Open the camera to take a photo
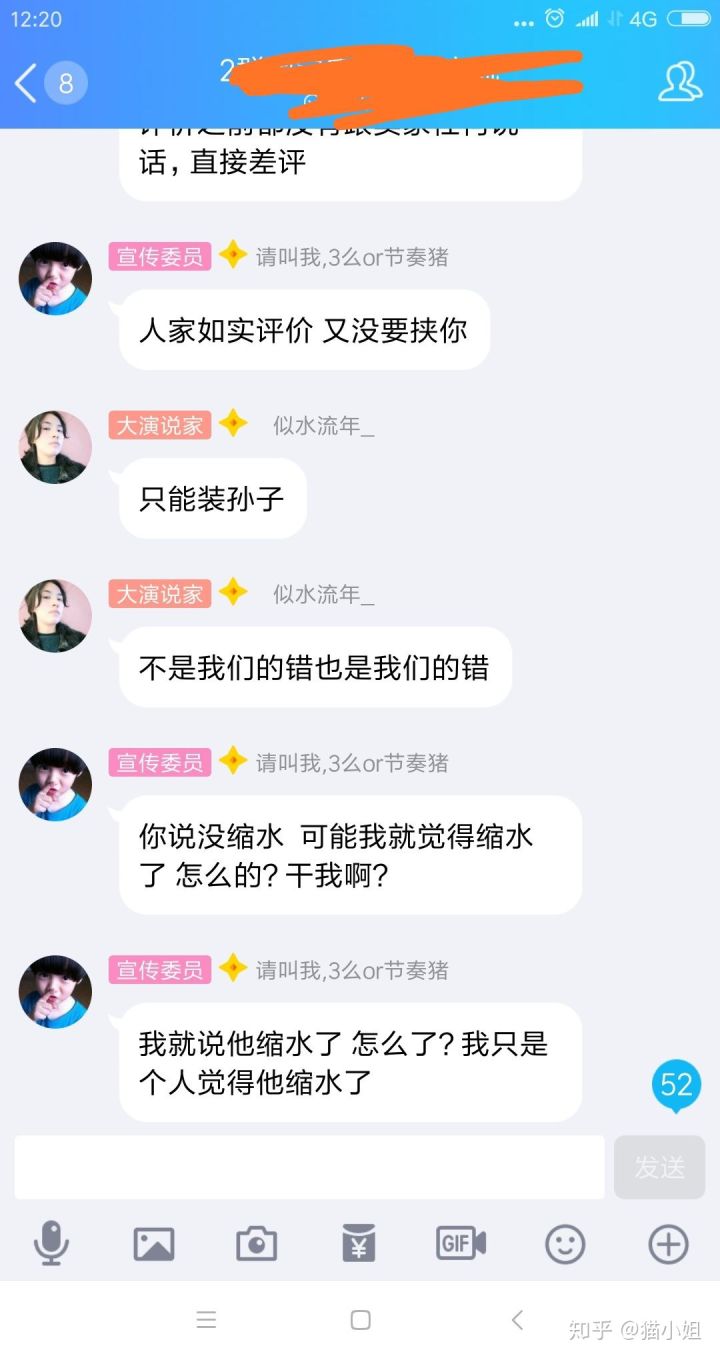 pyautogui.click(x=256, y=1244)
